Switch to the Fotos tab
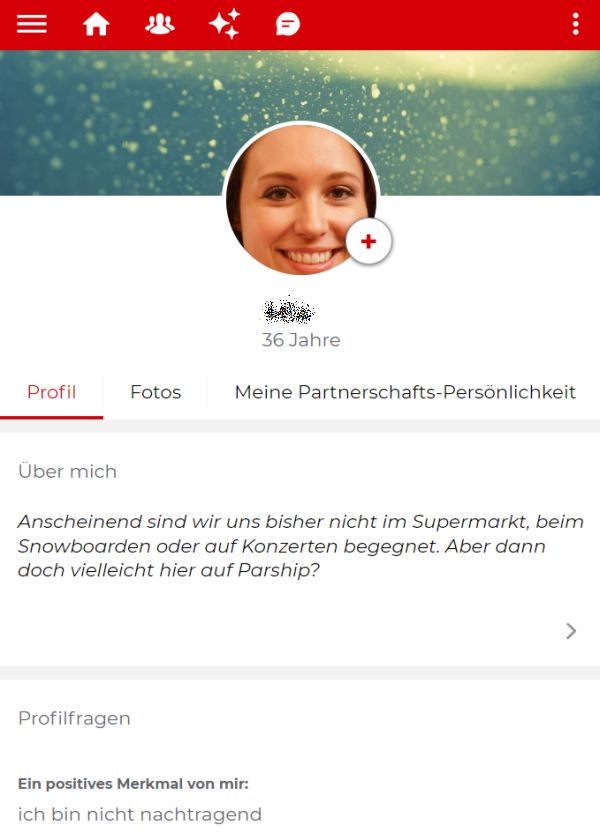600x833 pixels. coord(156,392)
